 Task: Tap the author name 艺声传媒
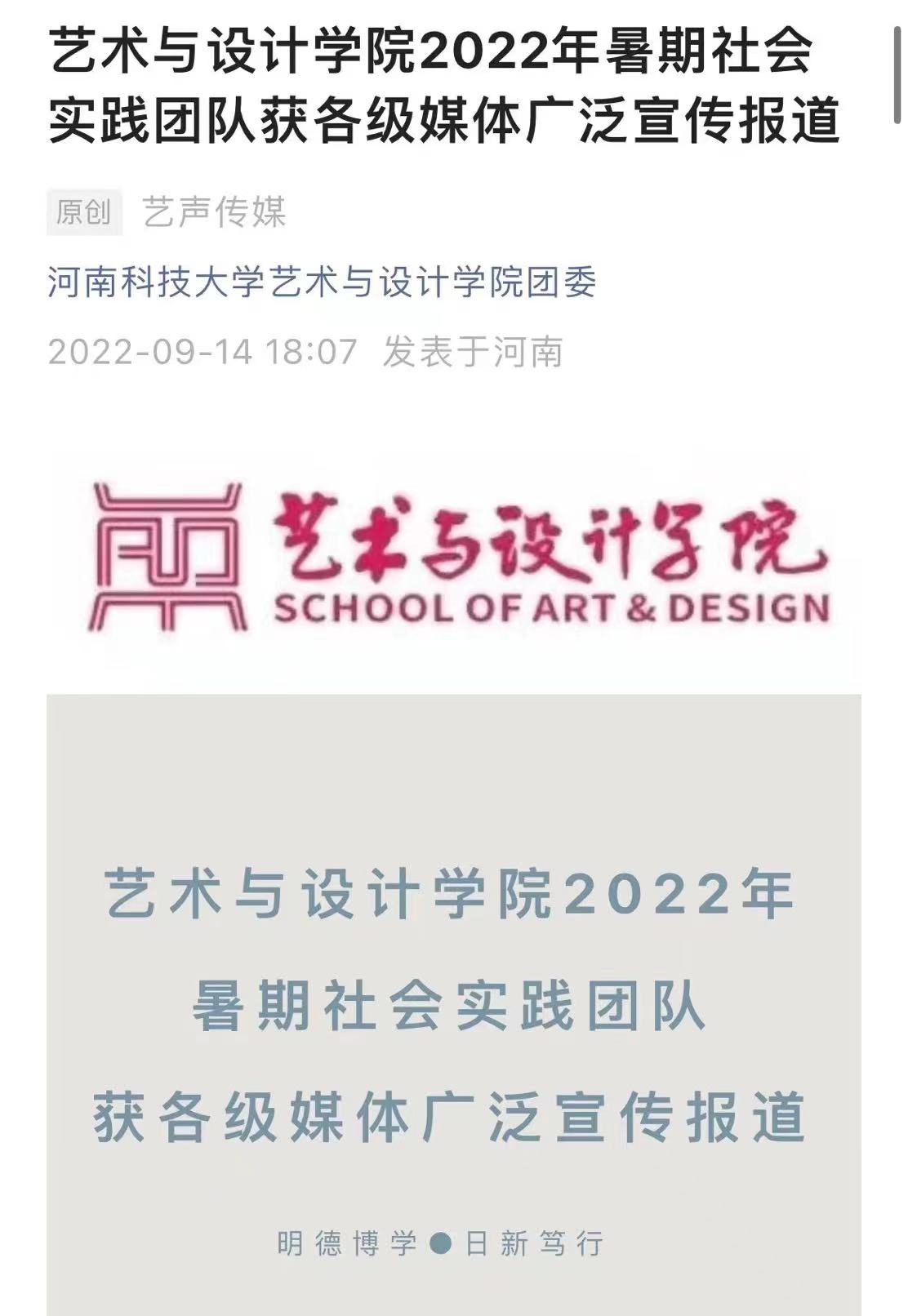point(214,212)
